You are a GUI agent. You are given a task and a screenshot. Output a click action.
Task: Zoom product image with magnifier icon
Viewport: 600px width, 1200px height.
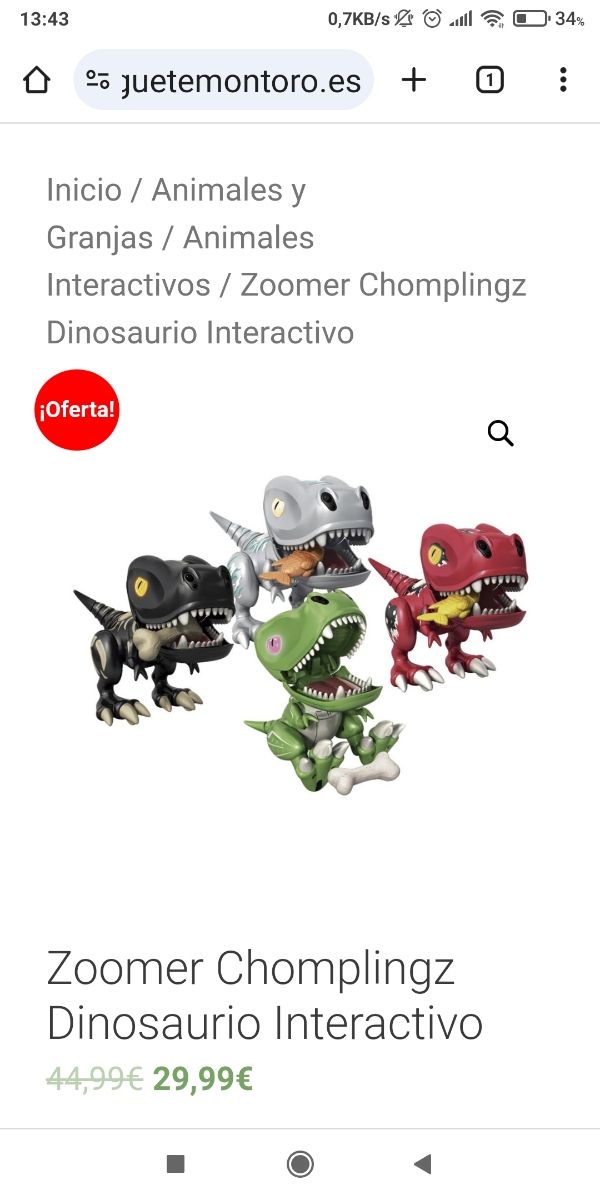tap(500, 433)
